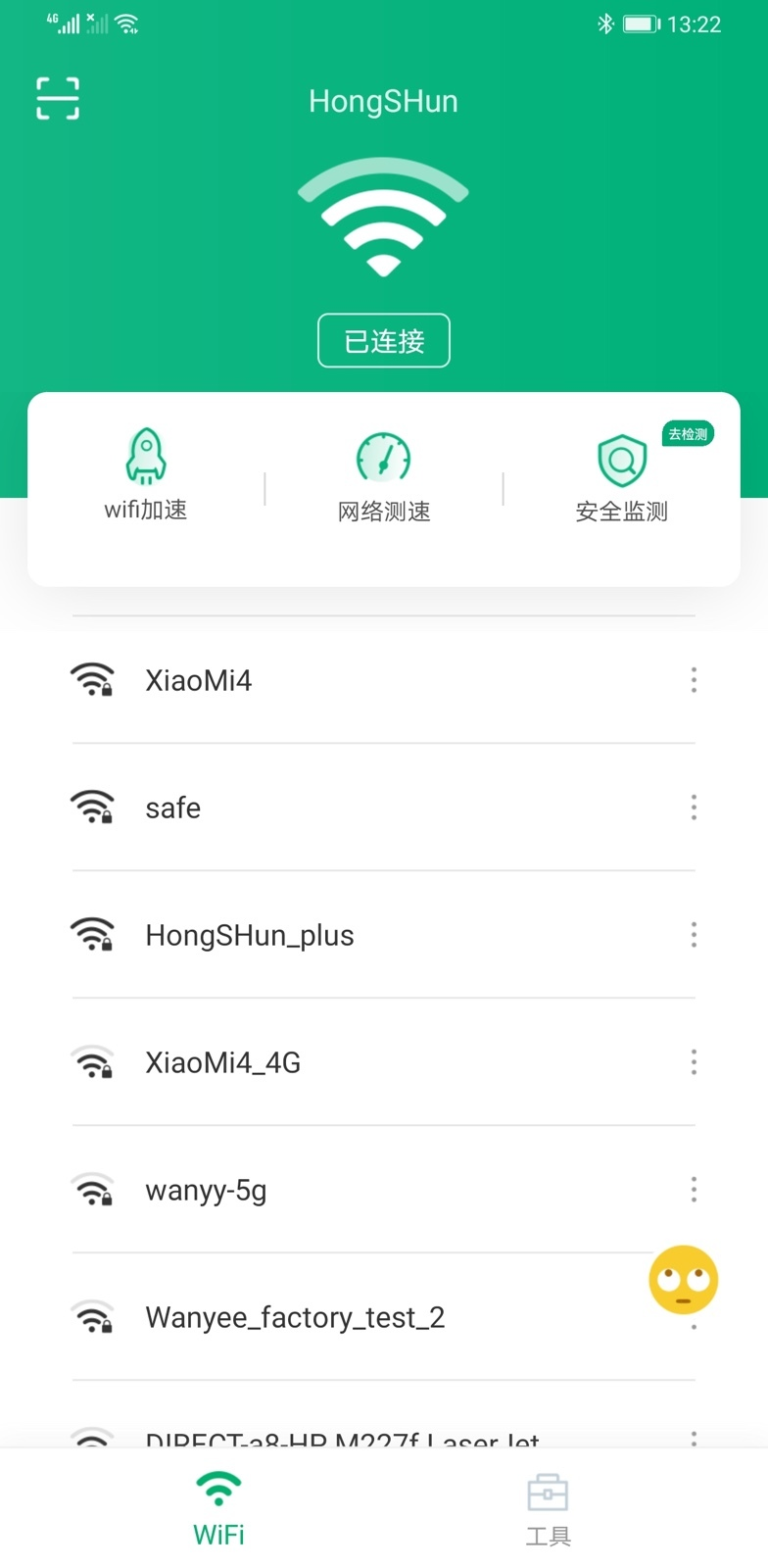Open more options for safe
This screenshot has height=1568, width=768.
(x=694, y=808)
